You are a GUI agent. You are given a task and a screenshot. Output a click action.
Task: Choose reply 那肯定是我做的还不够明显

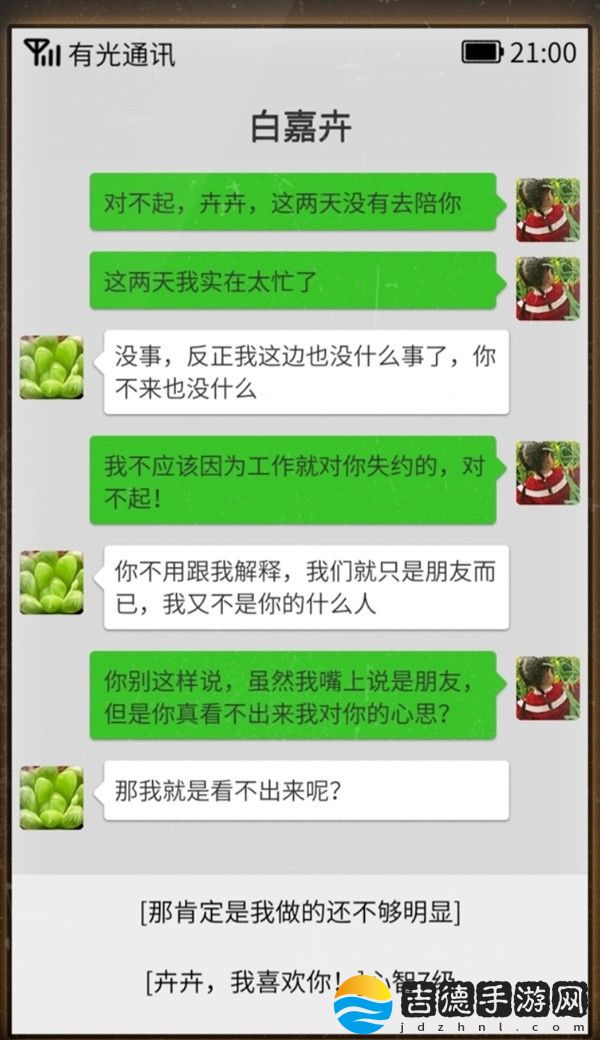coord(300,911)
